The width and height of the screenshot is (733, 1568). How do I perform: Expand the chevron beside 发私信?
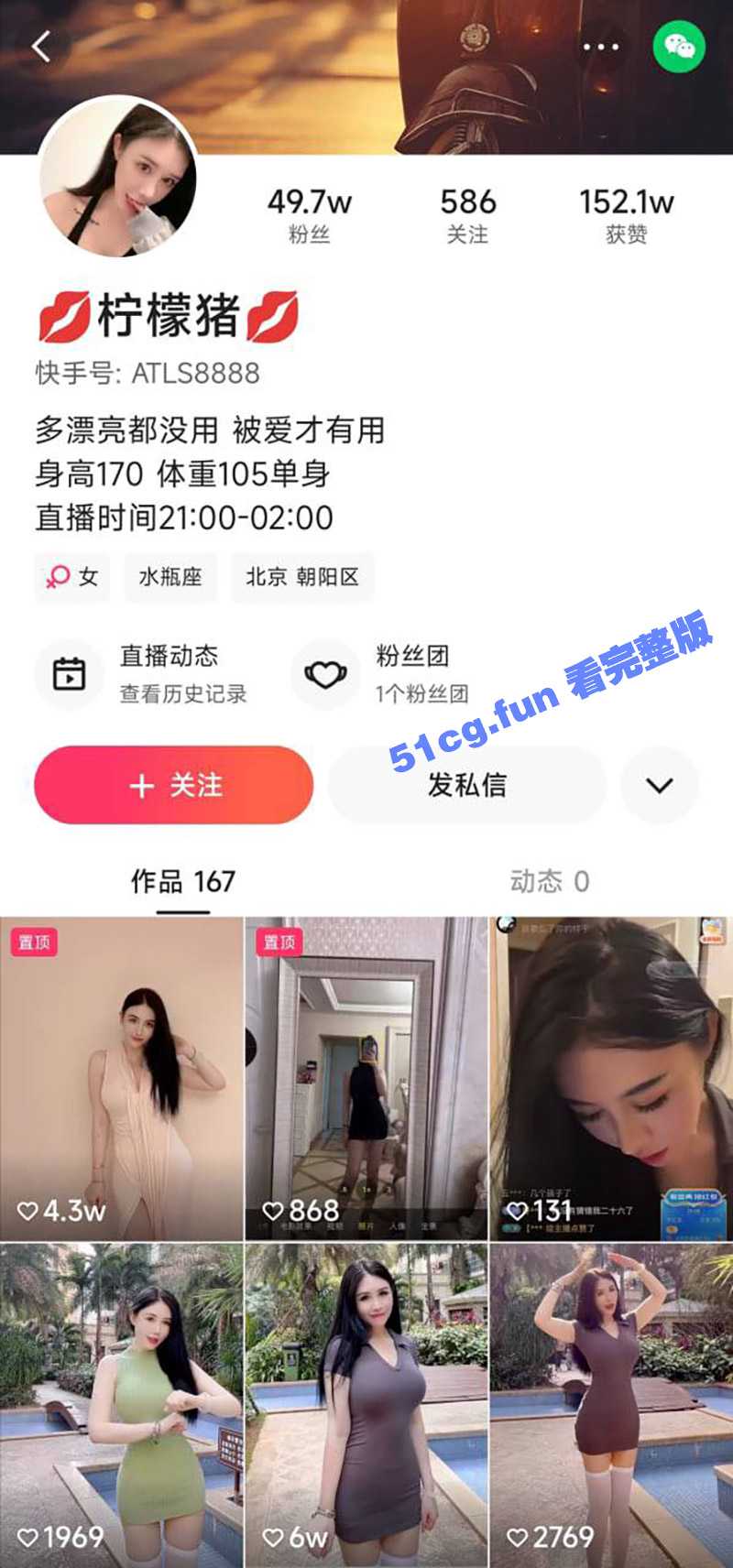660,785
